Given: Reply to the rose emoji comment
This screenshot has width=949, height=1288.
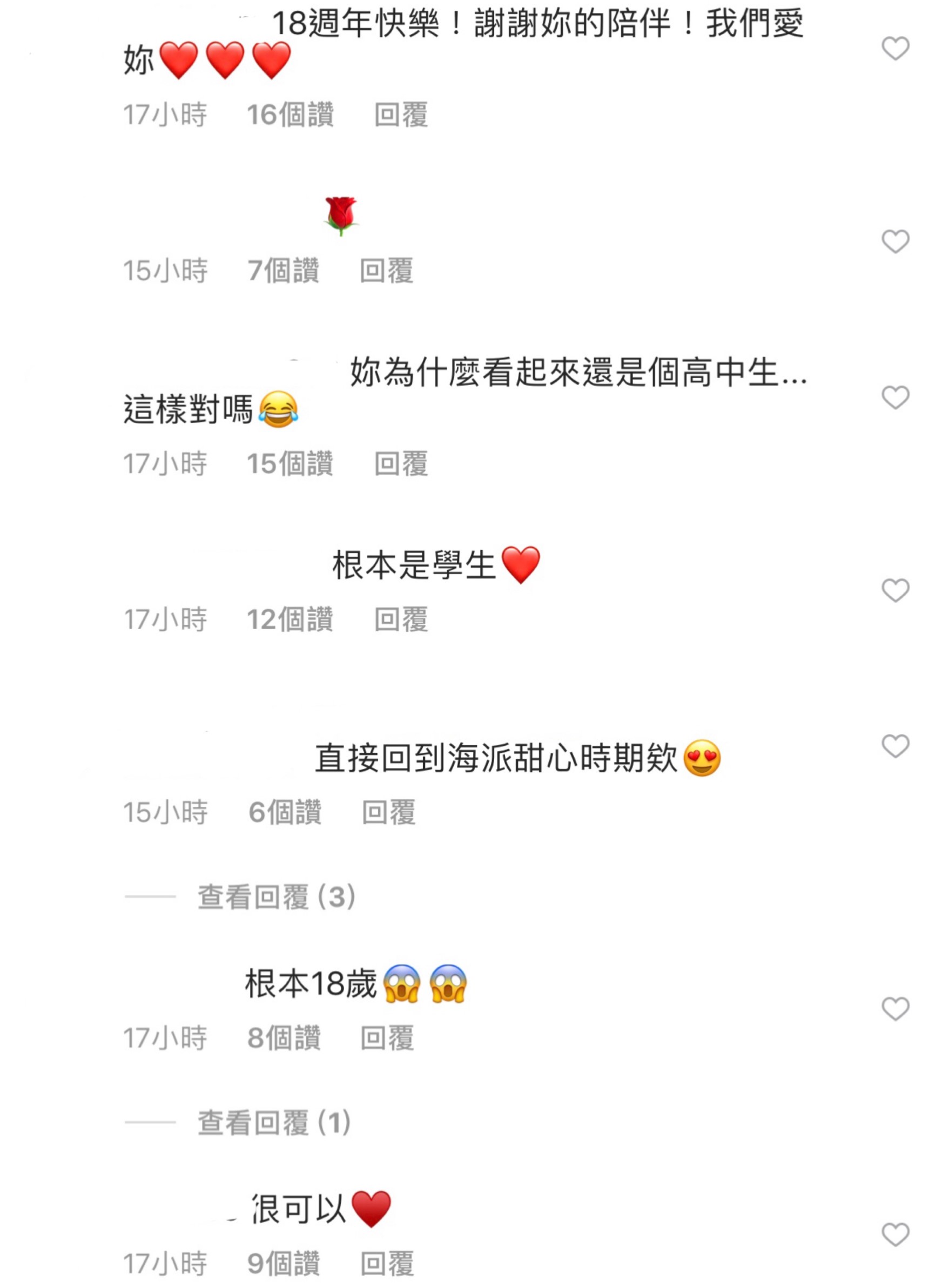Looking at the screenshot, I should pos(386,271).
